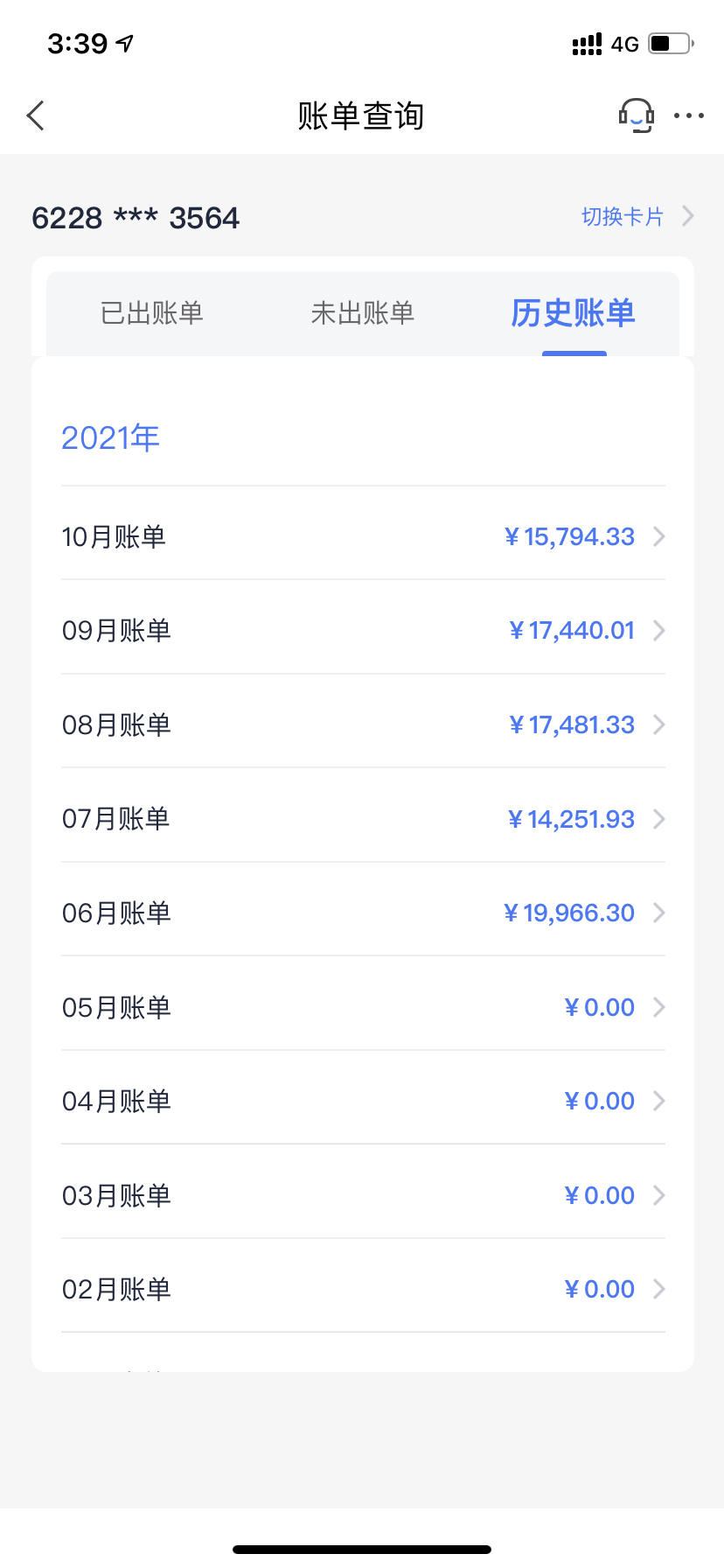Switch to the 已出账单 tab

click(x=152, y=313)
